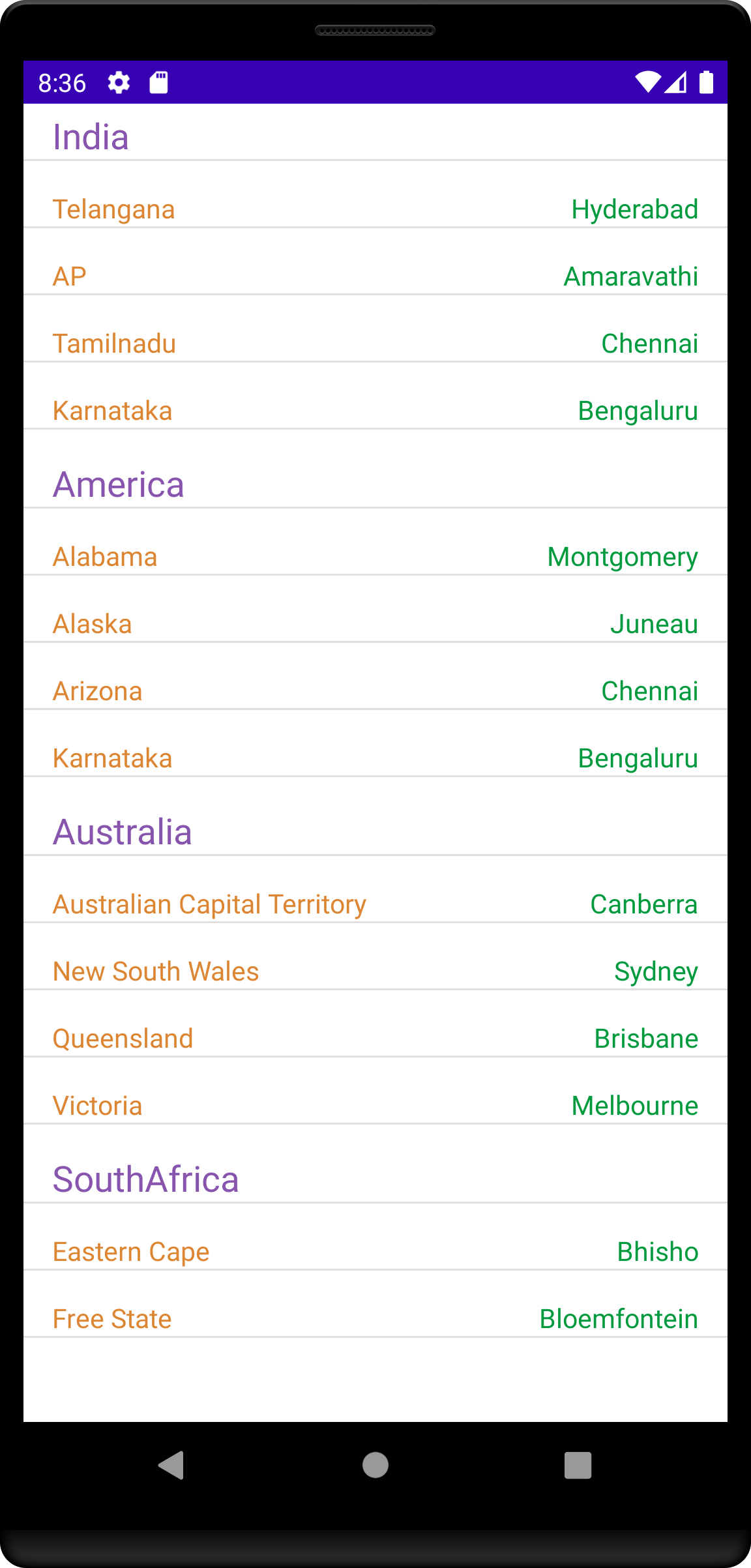751x1568 pixels.
Task: Select the Free State Bloemfontein row
Action: tap(375, 1305)
